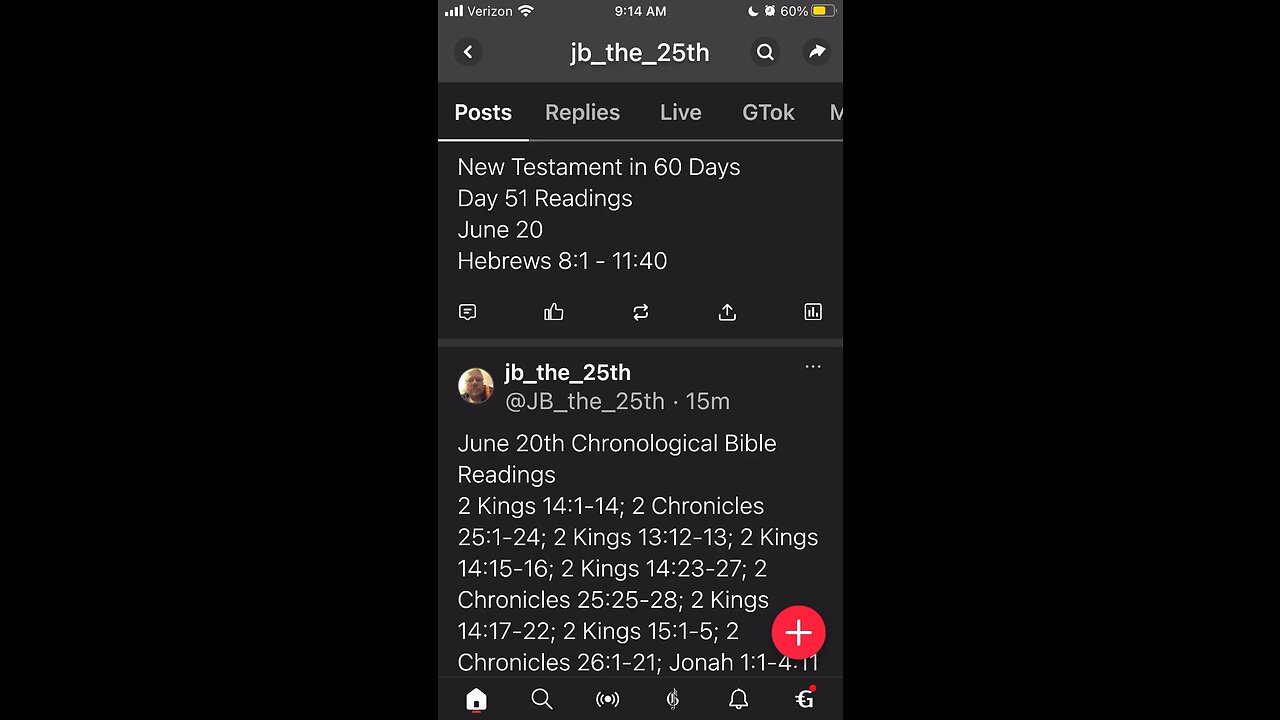This screenshot has height=720, width=1280.
Task: Compose a new post with the plus button
Action: pyautogui.click(x=798, y=632)
